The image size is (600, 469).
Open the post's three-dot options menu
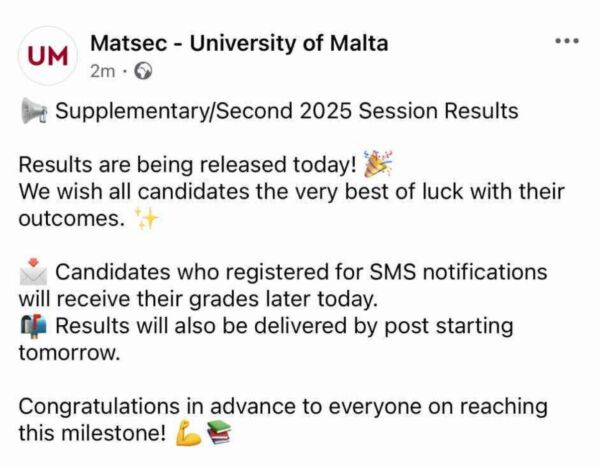pos(567,42)
